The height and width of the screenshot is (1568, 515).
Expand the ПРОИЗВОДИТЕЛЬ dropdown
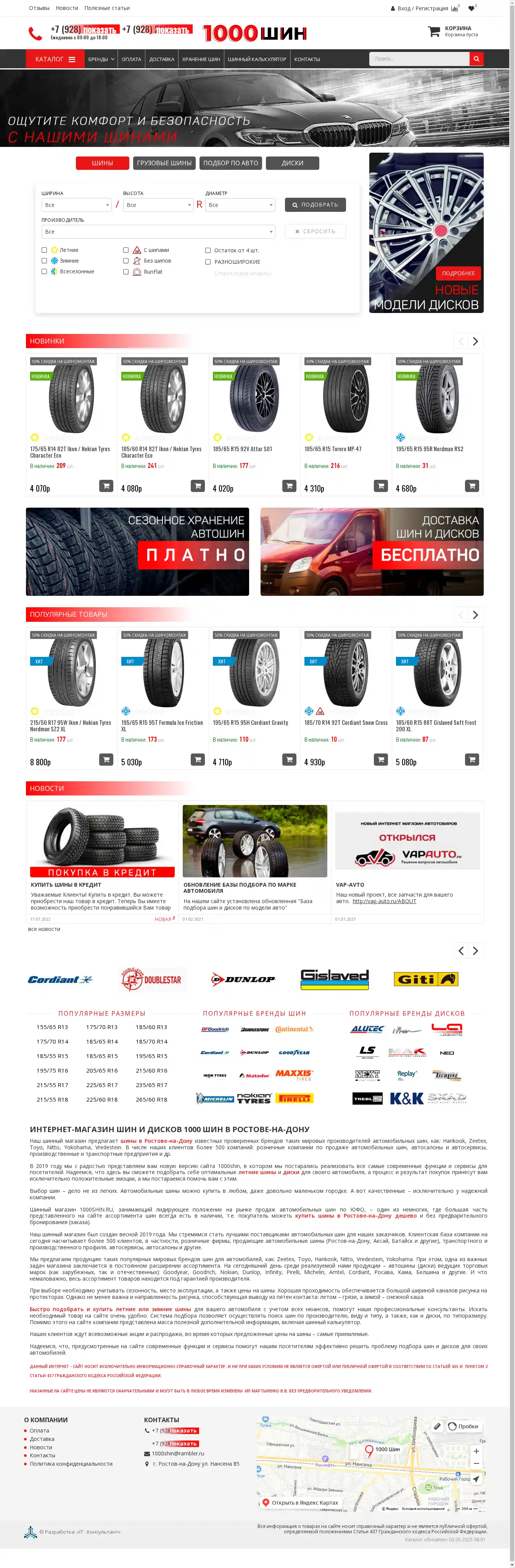click(x=158, y=232)
